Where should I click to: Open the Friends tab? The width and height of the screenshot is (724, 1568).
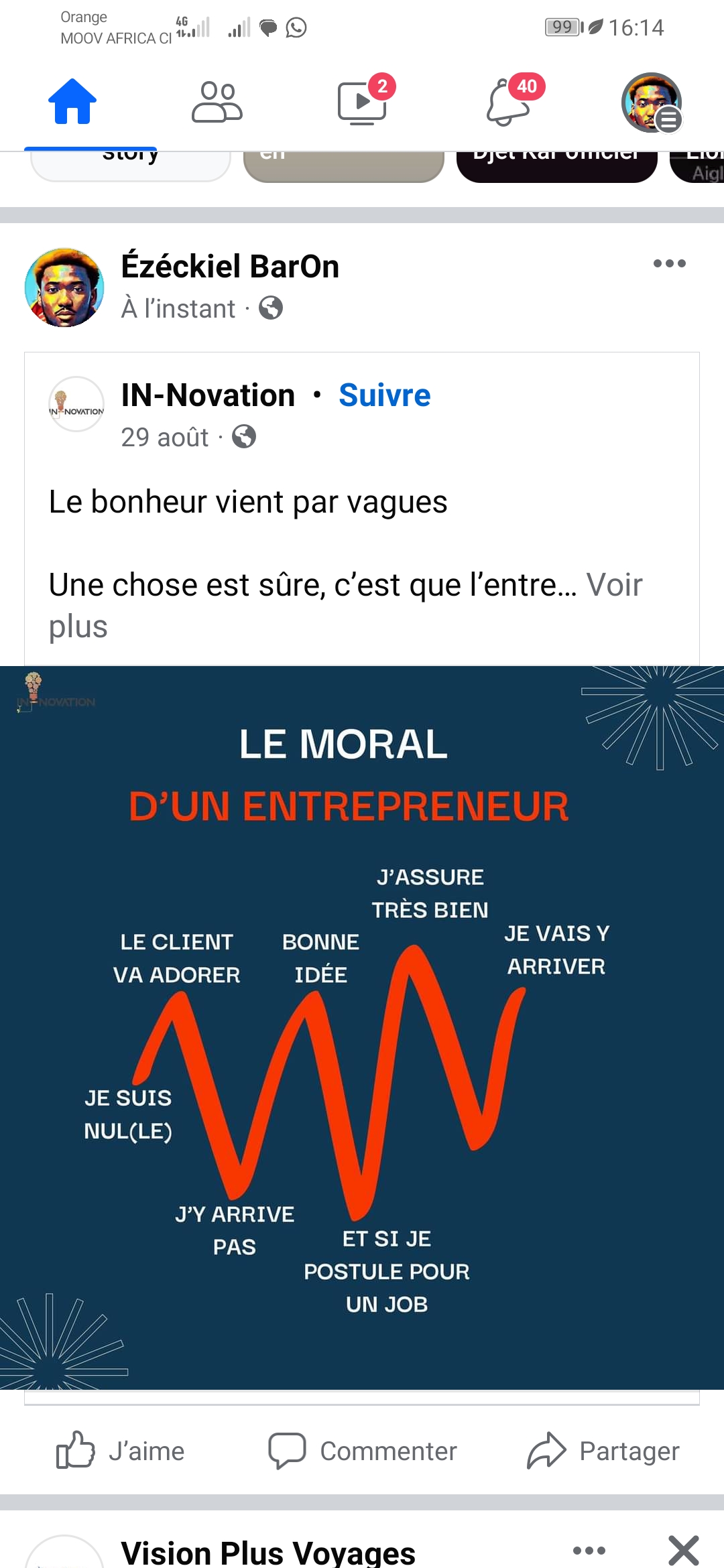[217, 102]
